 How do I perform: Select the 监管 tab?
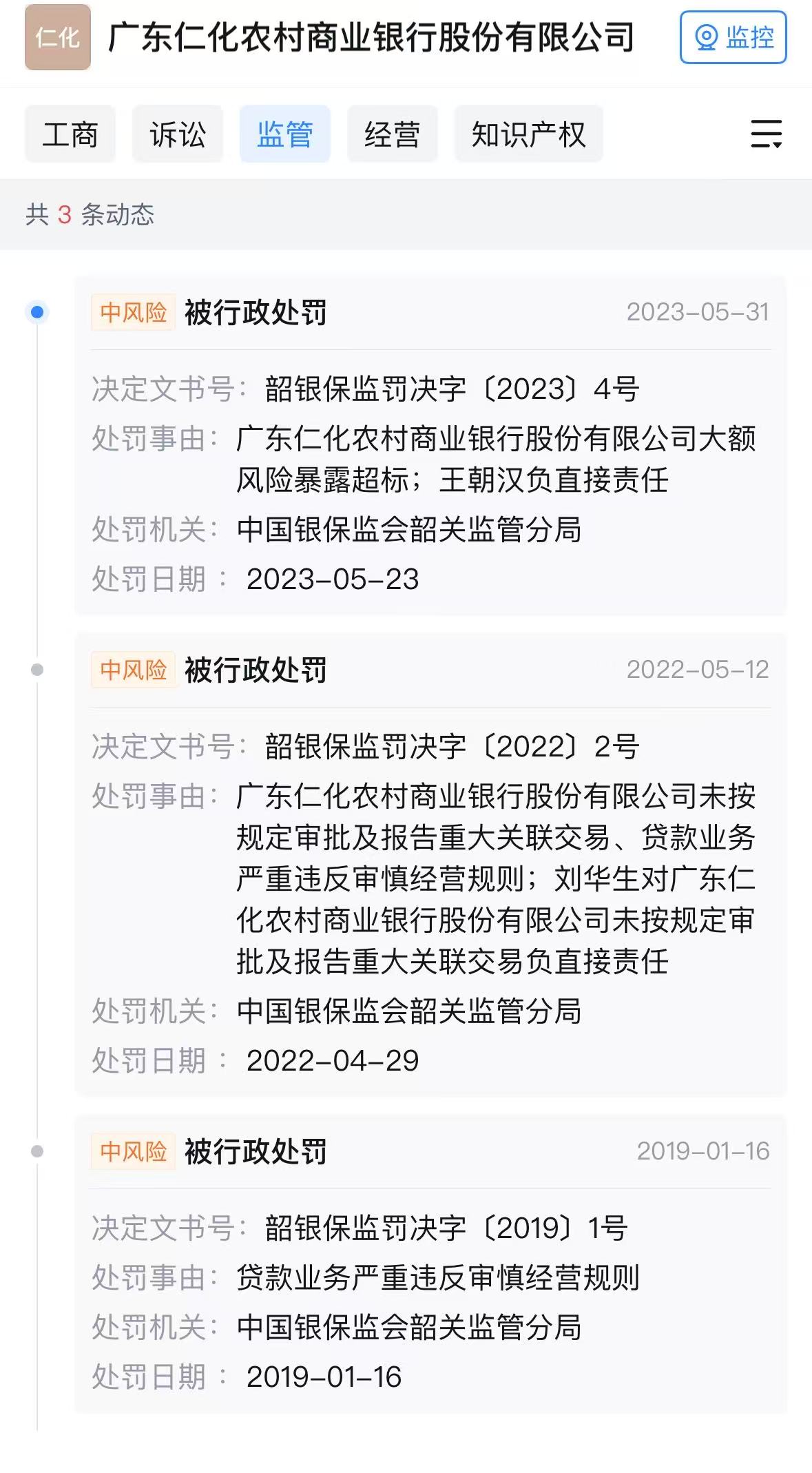[285, 134]
